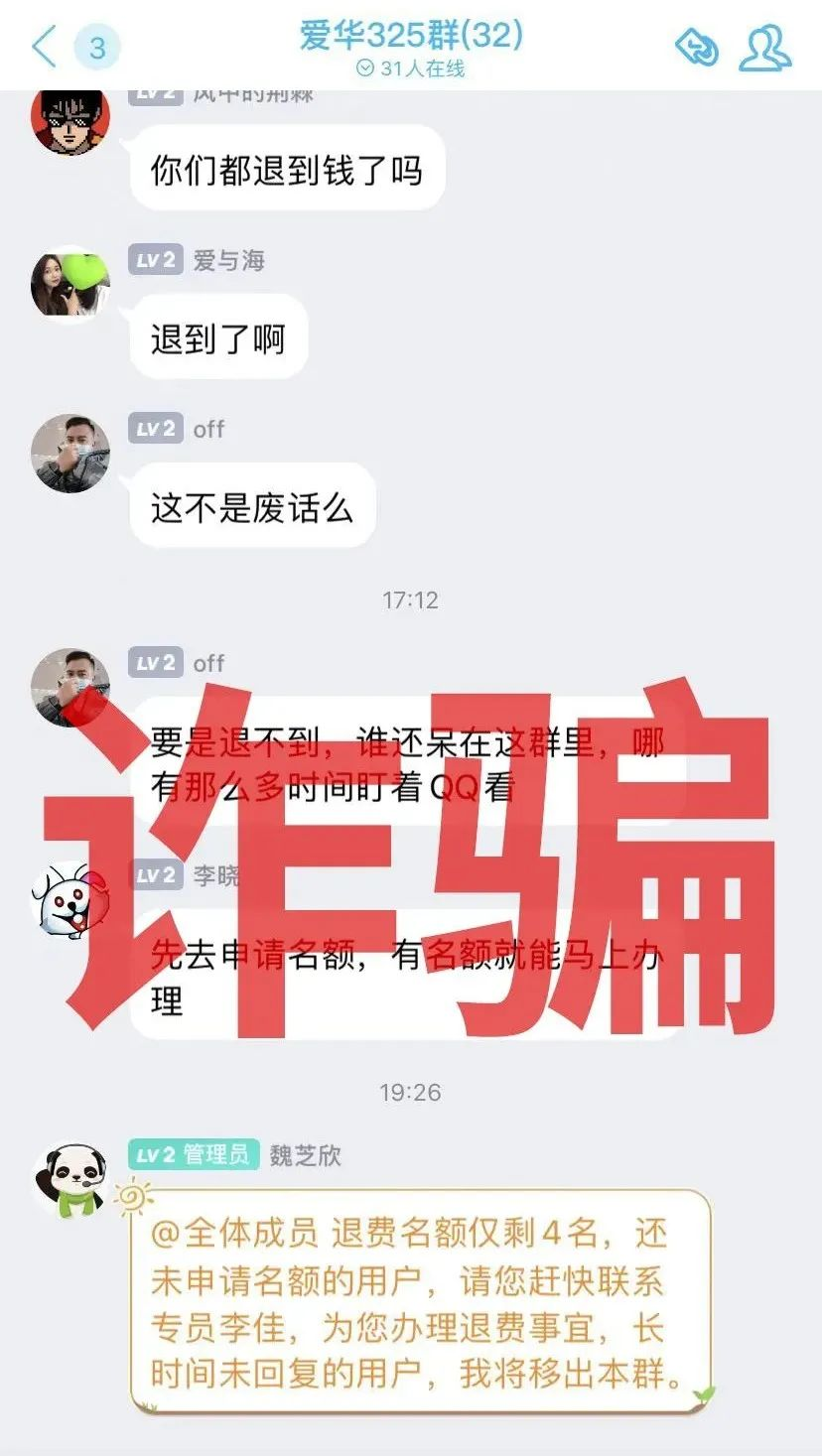The image size is (822, 1456).
Task: Go back to the message list
Action: pyautogui.click(x=45, y=47)
